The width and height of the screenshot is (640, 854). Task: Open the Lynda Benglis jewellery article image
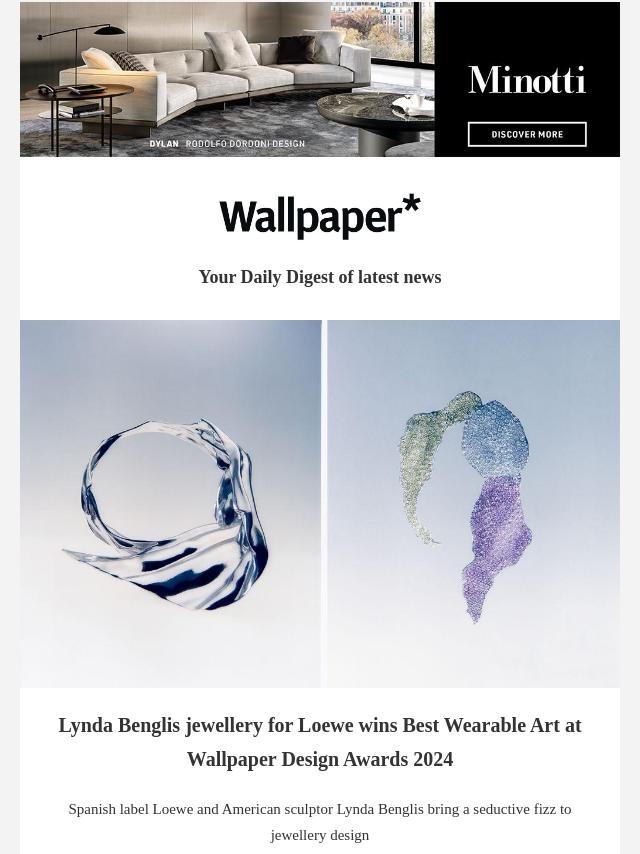(x=320, y=503)
